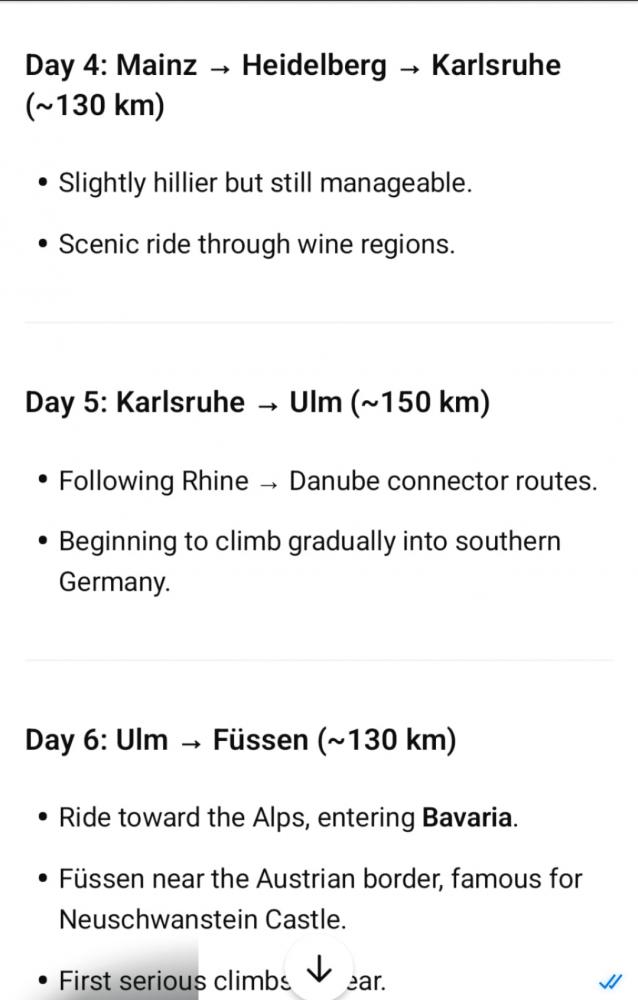Image resolution: width=638 pixels, height=1000 pixels.
Task: Jump to bottom with the down arrow button
Action: [x=319, y=970]
